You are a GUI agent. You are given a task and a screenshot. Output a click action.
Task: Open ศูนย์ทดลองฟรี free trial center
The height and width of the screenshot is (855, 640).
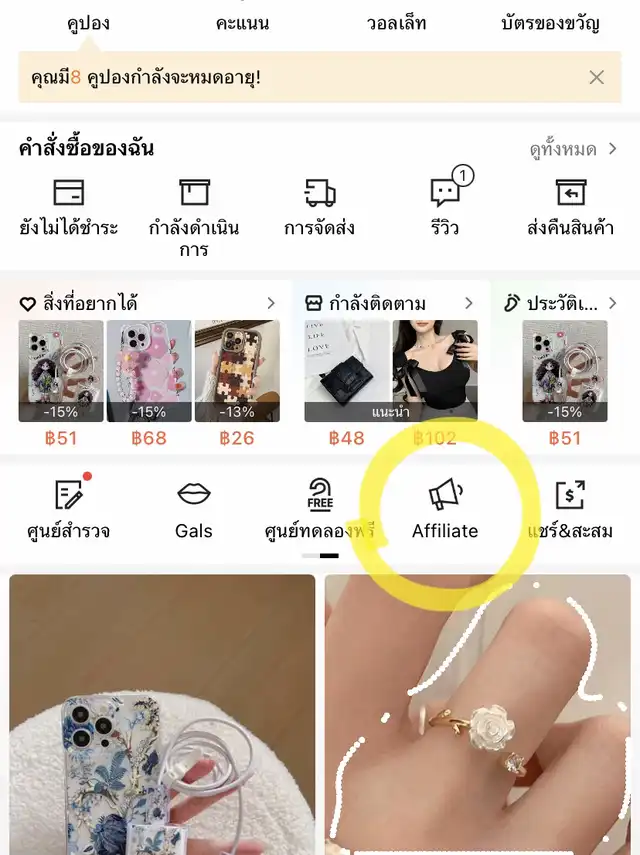point(319,508)
